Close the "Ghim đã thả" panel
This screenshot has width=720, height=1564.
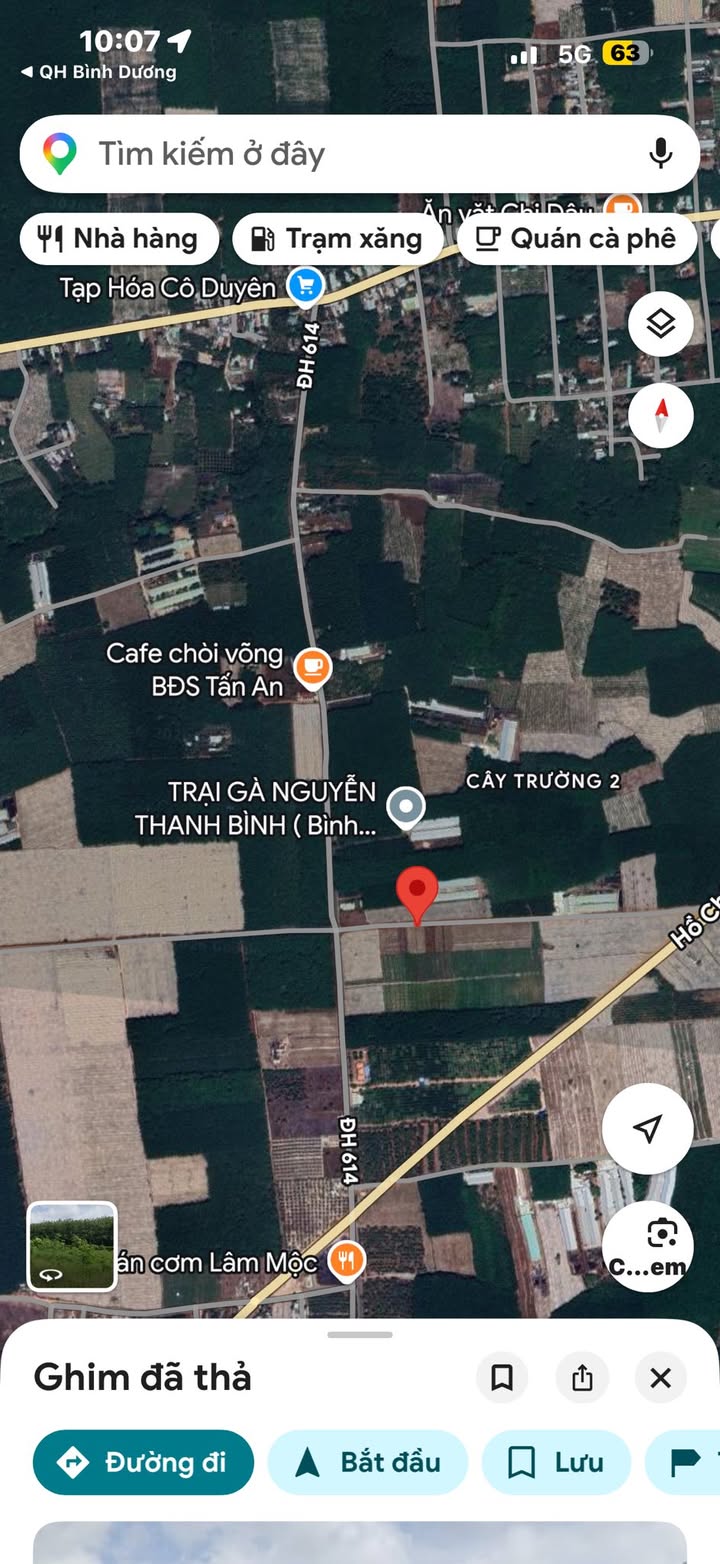661,1378
